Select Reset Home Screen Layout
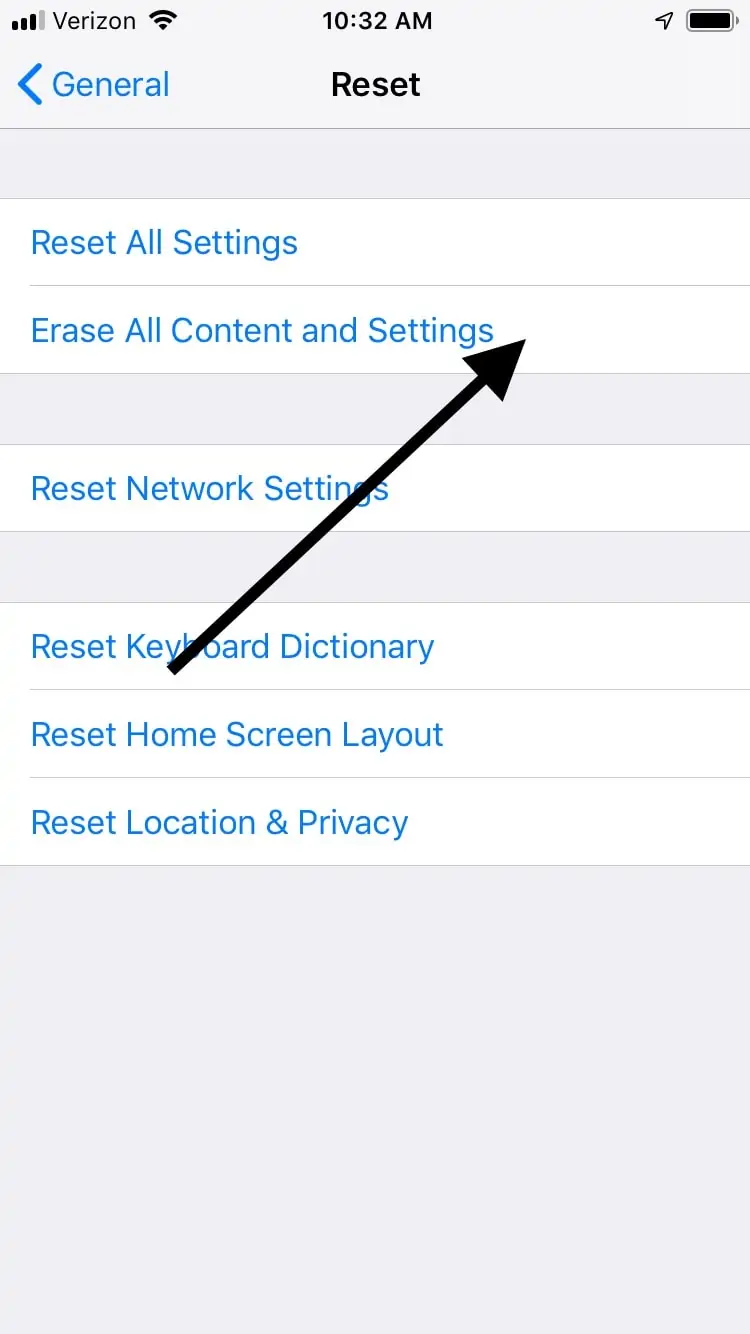This screenshot has height=1334, width=750. pos(237,735)
